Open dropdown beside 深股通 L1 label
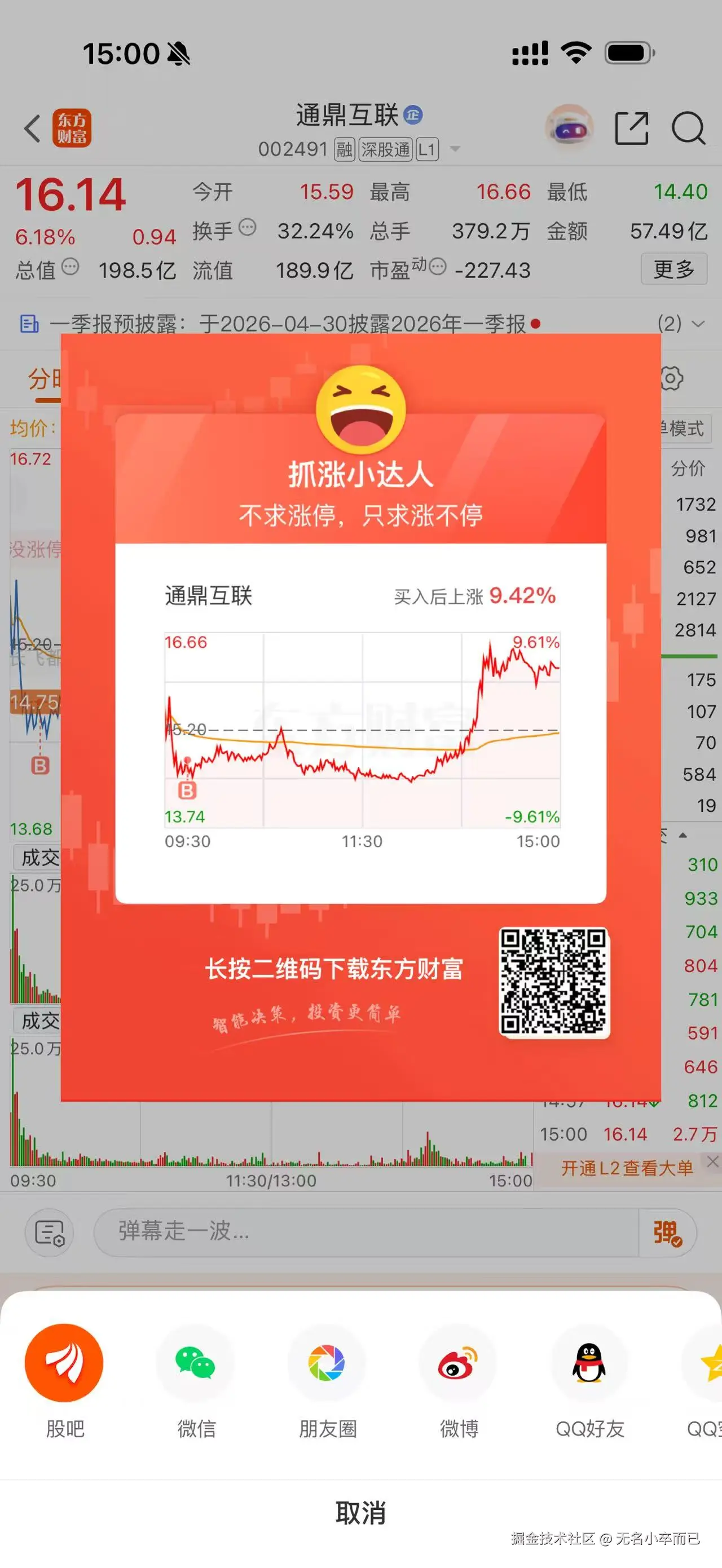The height and width of the screenshot is (1568, 722). tap(454, 149)
